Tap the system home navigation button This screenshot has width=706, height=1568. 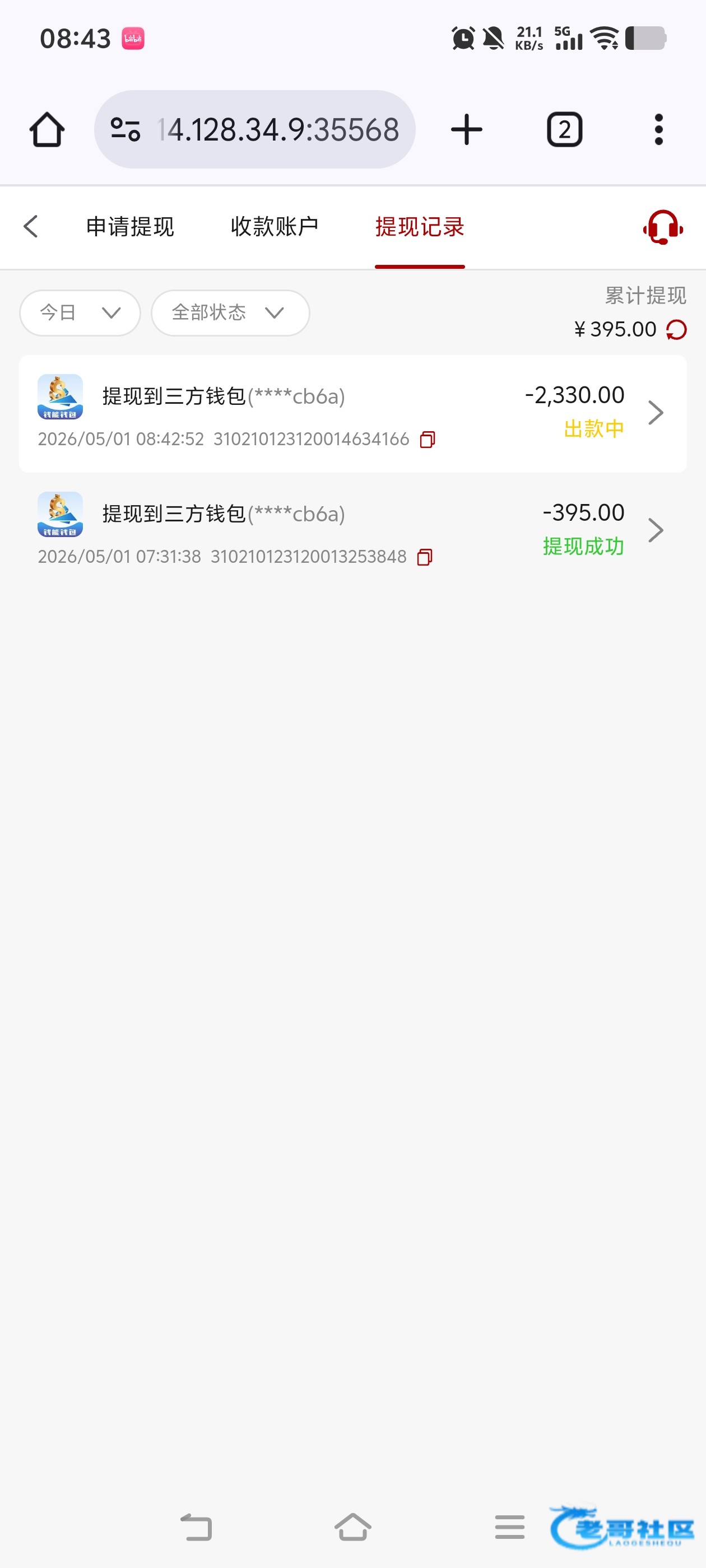point(352,1527)
